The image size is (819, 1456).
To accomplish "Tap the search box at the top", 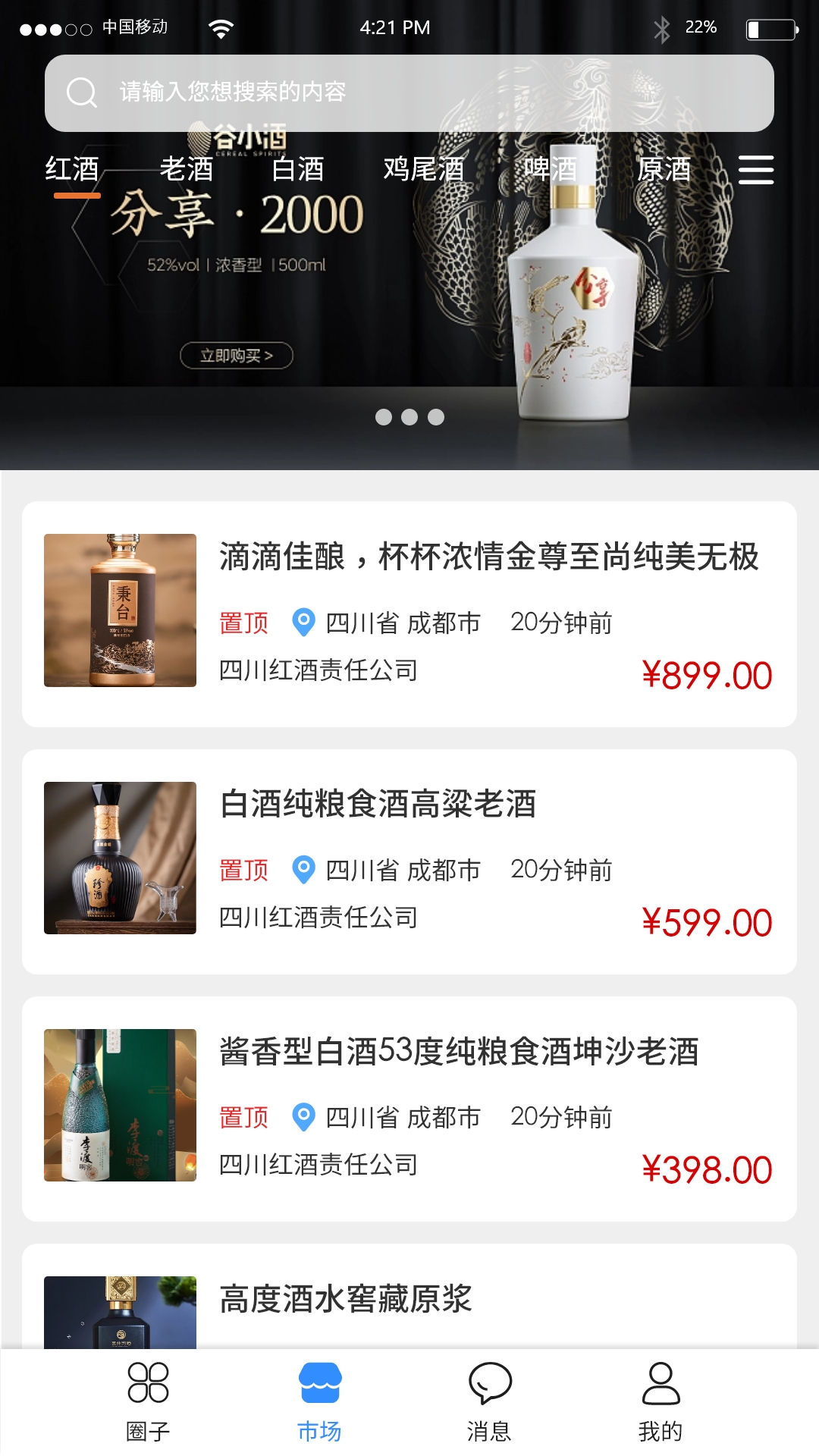I will pos(409,93).
